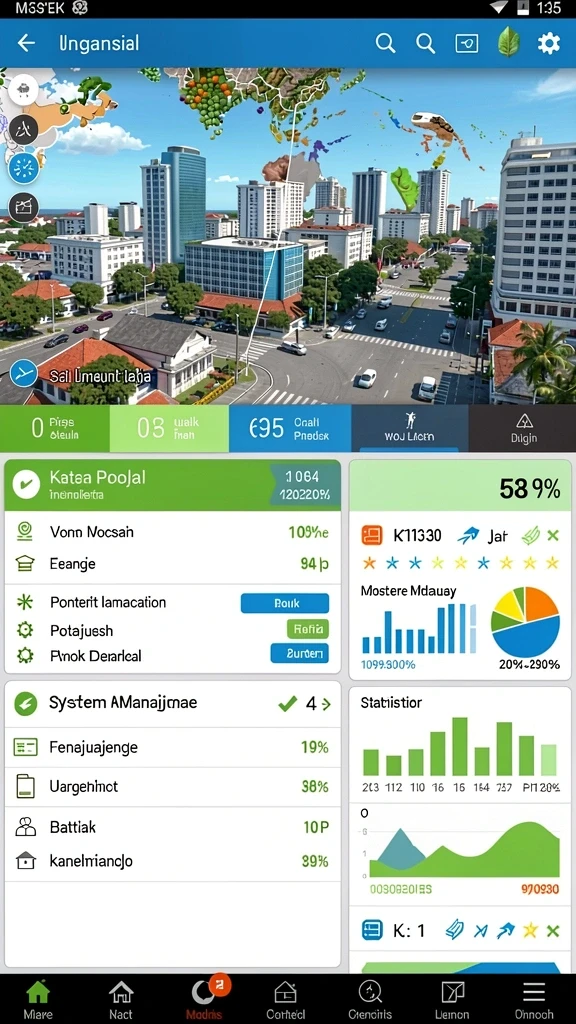Open the tab with the red badge
The height and width of the screenshot is (1024, 576).
(x=204, y=999)
